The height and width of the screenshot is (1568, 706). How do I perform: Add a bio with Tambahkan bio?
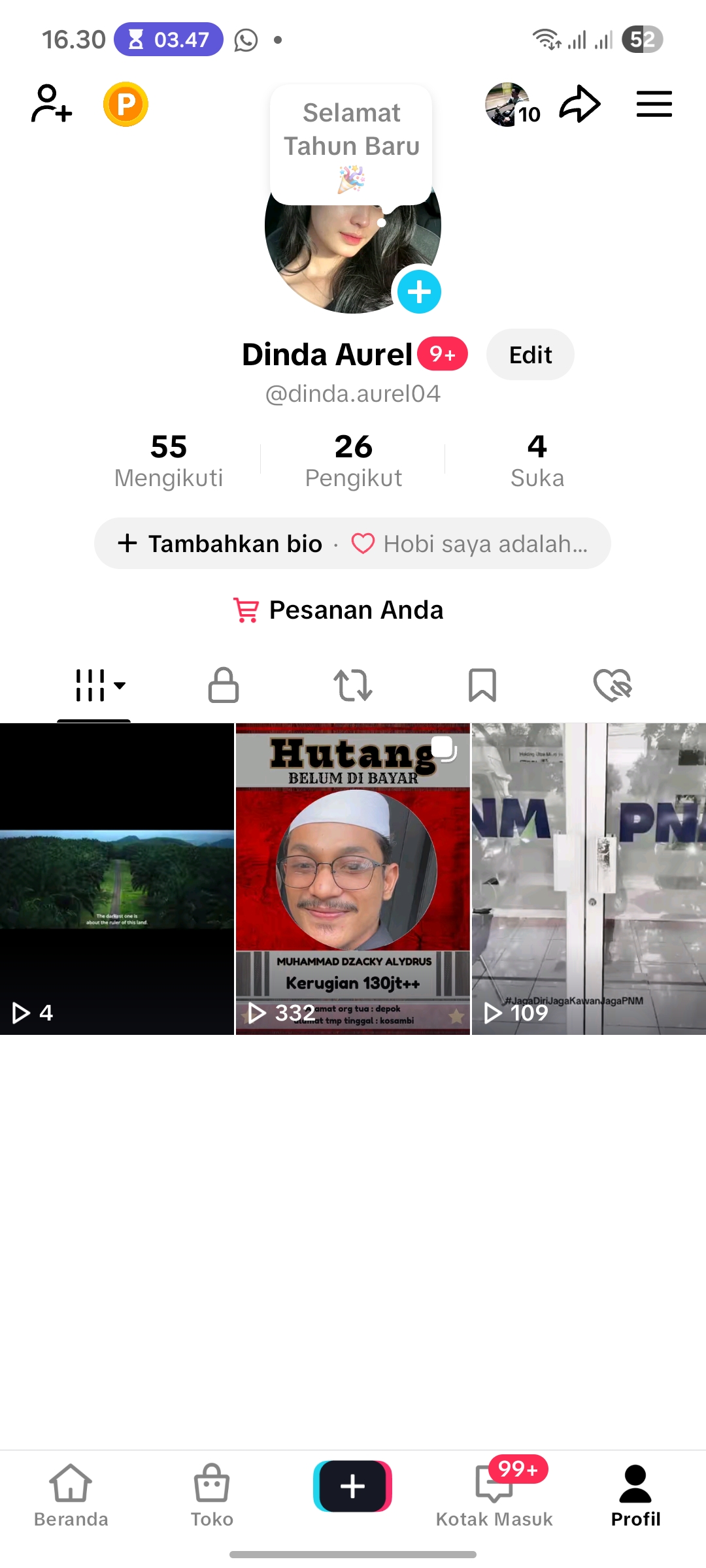pos(220,544)
